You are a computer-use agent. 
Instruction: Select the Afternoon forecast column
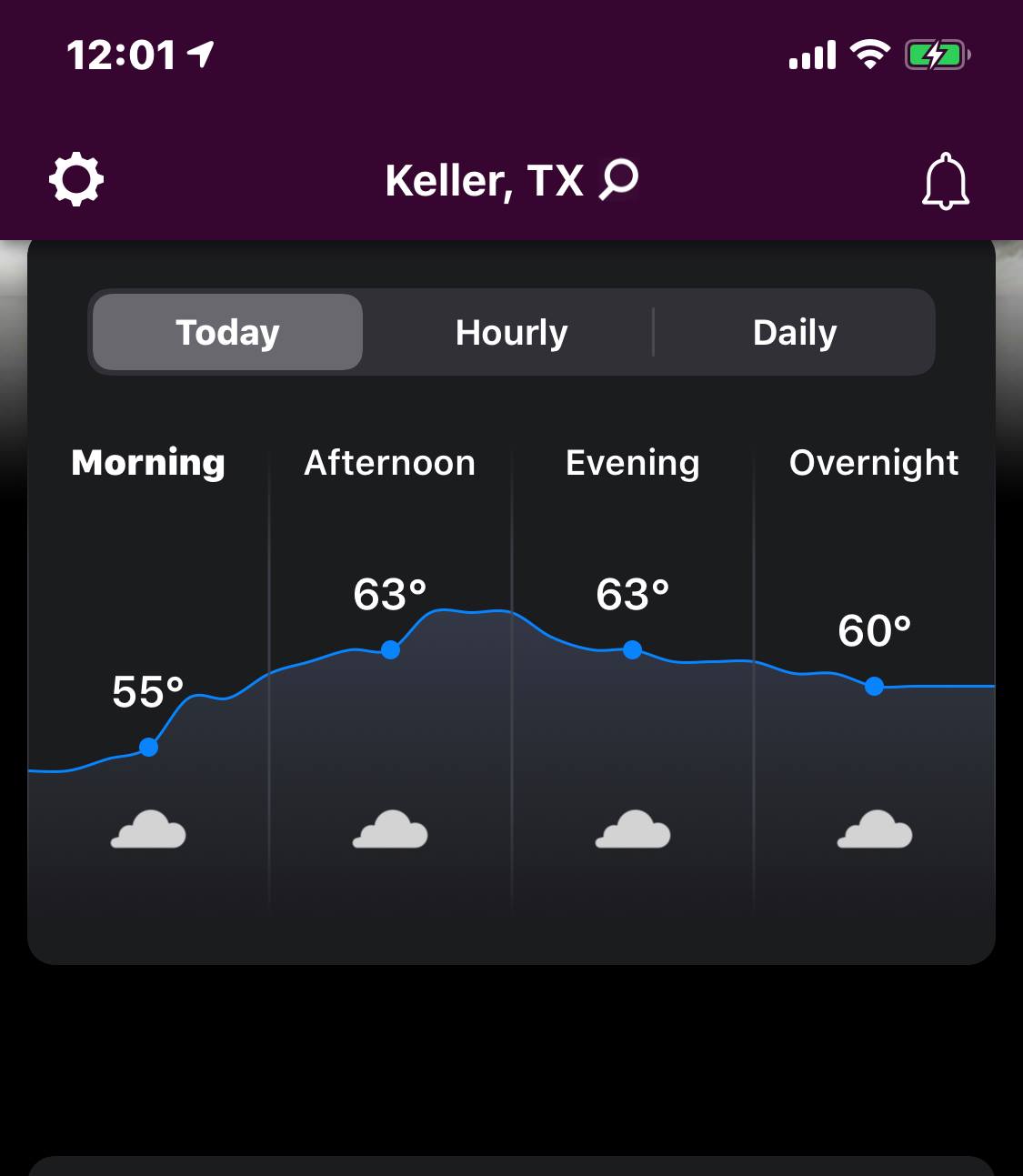tap(390, 463)
